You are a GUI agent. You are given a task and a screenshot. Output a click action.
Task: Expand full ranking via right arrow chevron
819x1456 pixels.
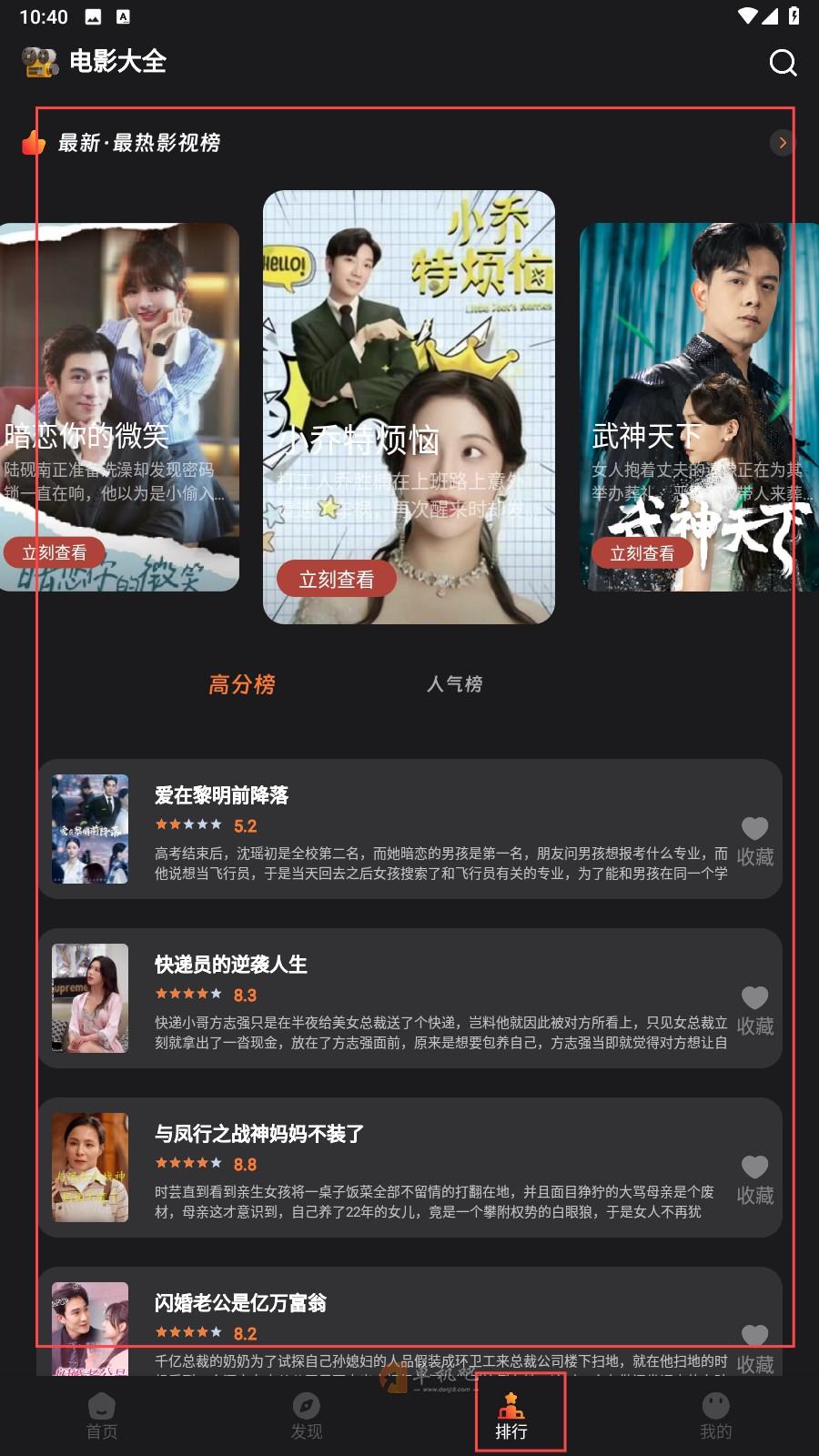[782, 142]
